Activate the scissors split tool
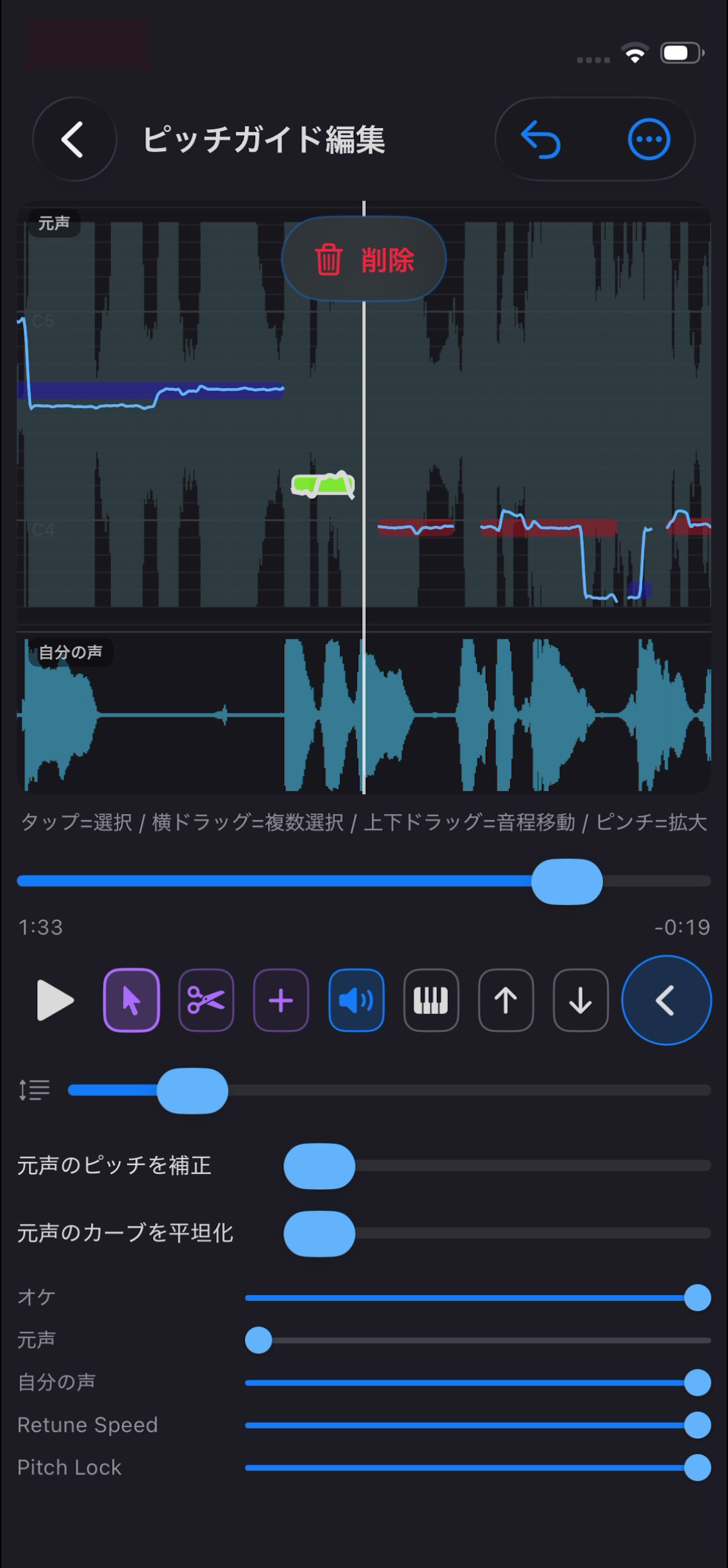 [x=206, y=1000]
